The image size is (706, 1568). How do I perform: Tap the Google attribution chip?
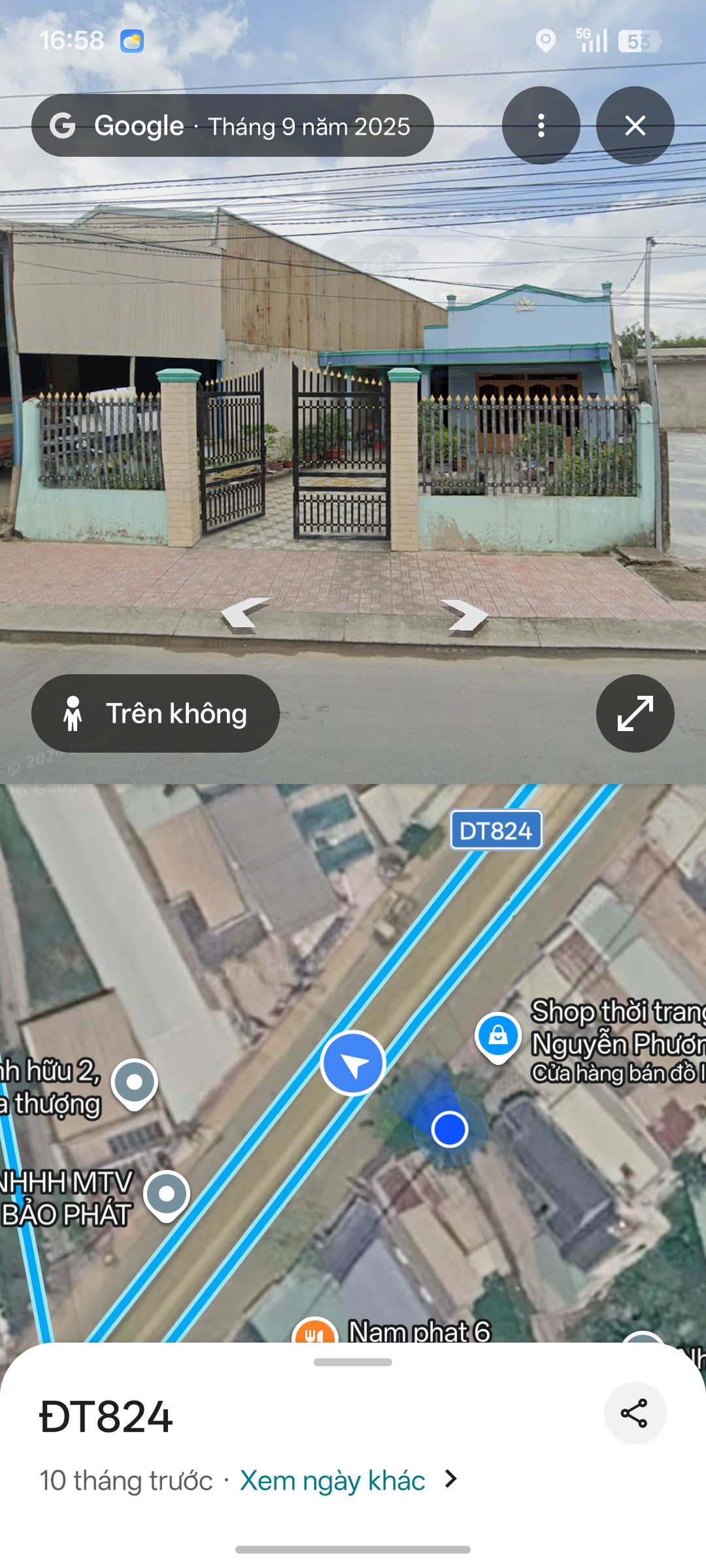click(x=233, y=125)
